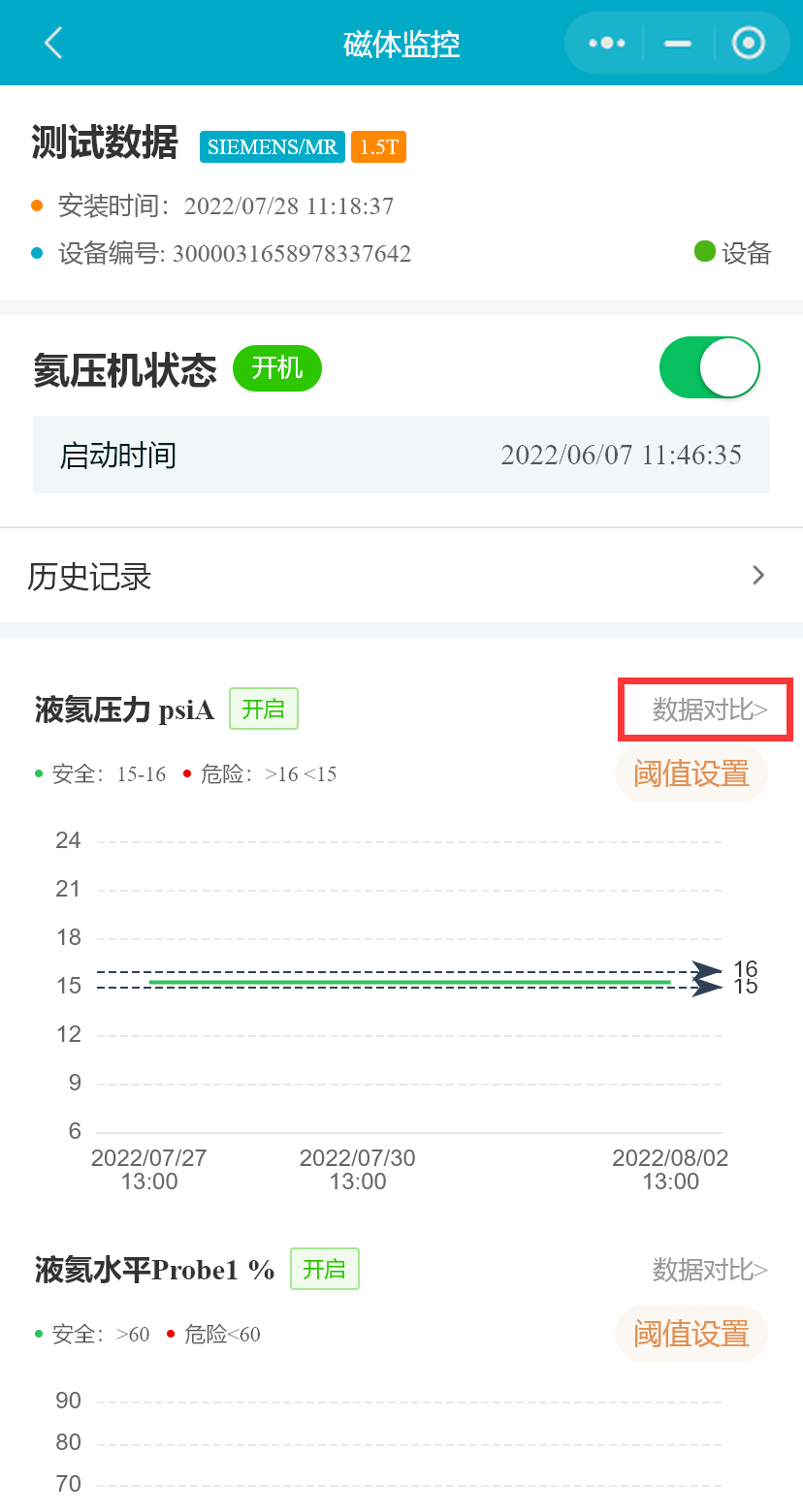Open 数据对比 for 液氦压力 psiA
803x1512 pixels.
point(709,709)
